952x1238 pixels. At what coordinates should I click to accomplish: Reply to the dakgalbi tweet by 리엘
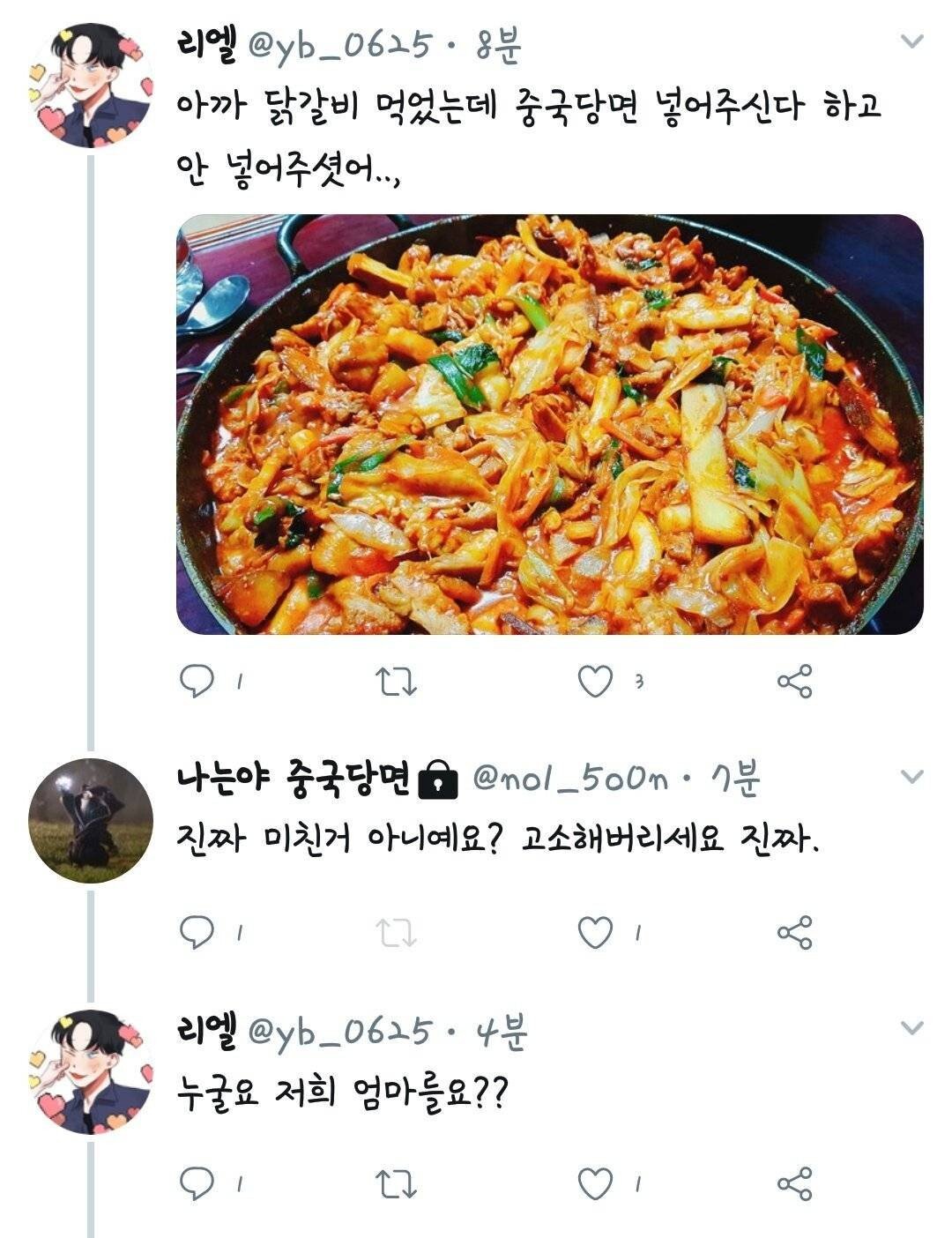point(196,681)
